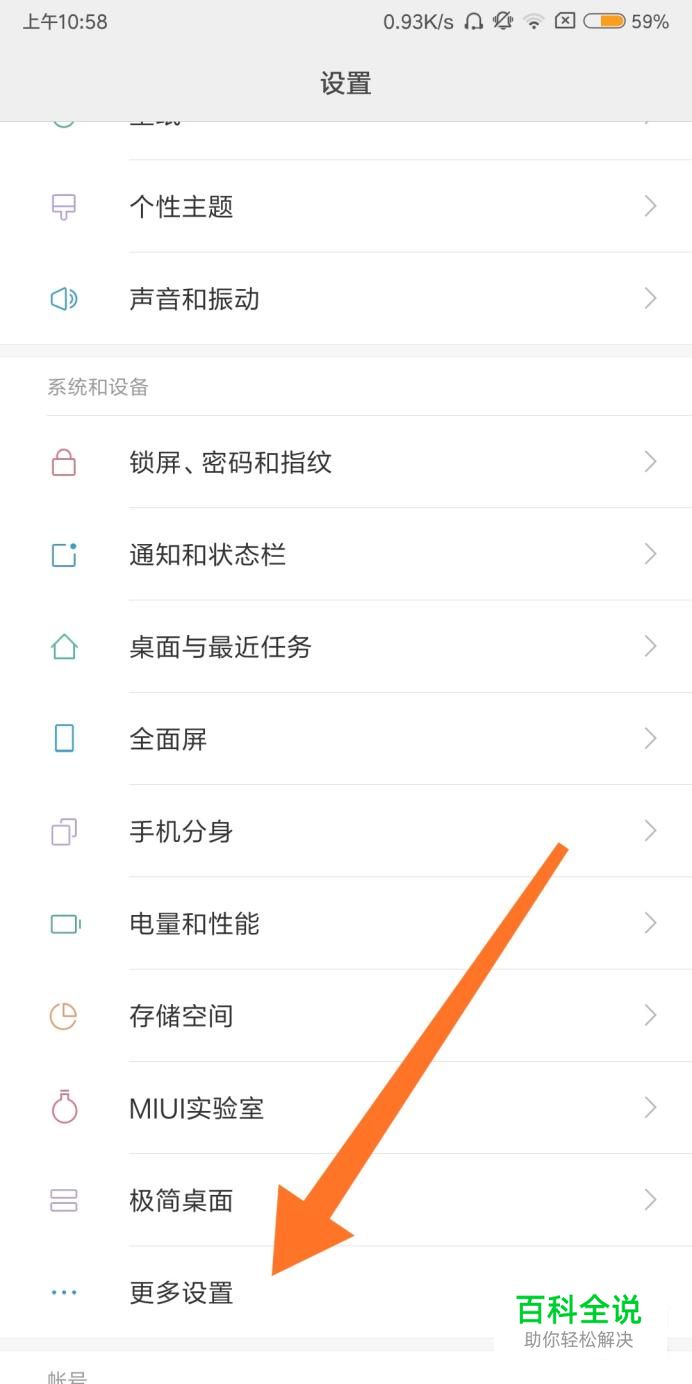Open 通知和状态栏 settings

point(208,555)
